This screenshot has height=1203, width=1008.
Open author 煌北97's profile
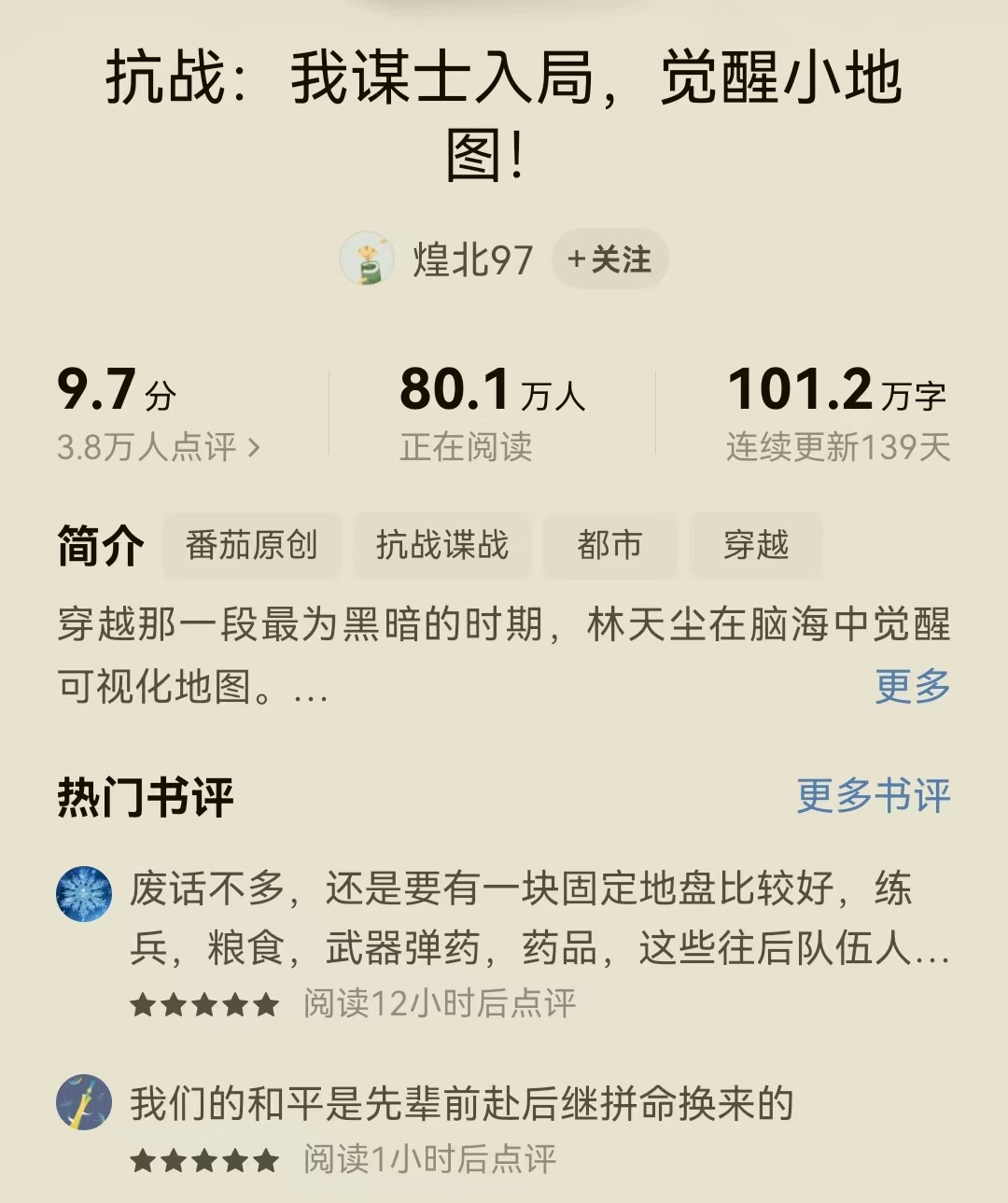tap(471, 259)
